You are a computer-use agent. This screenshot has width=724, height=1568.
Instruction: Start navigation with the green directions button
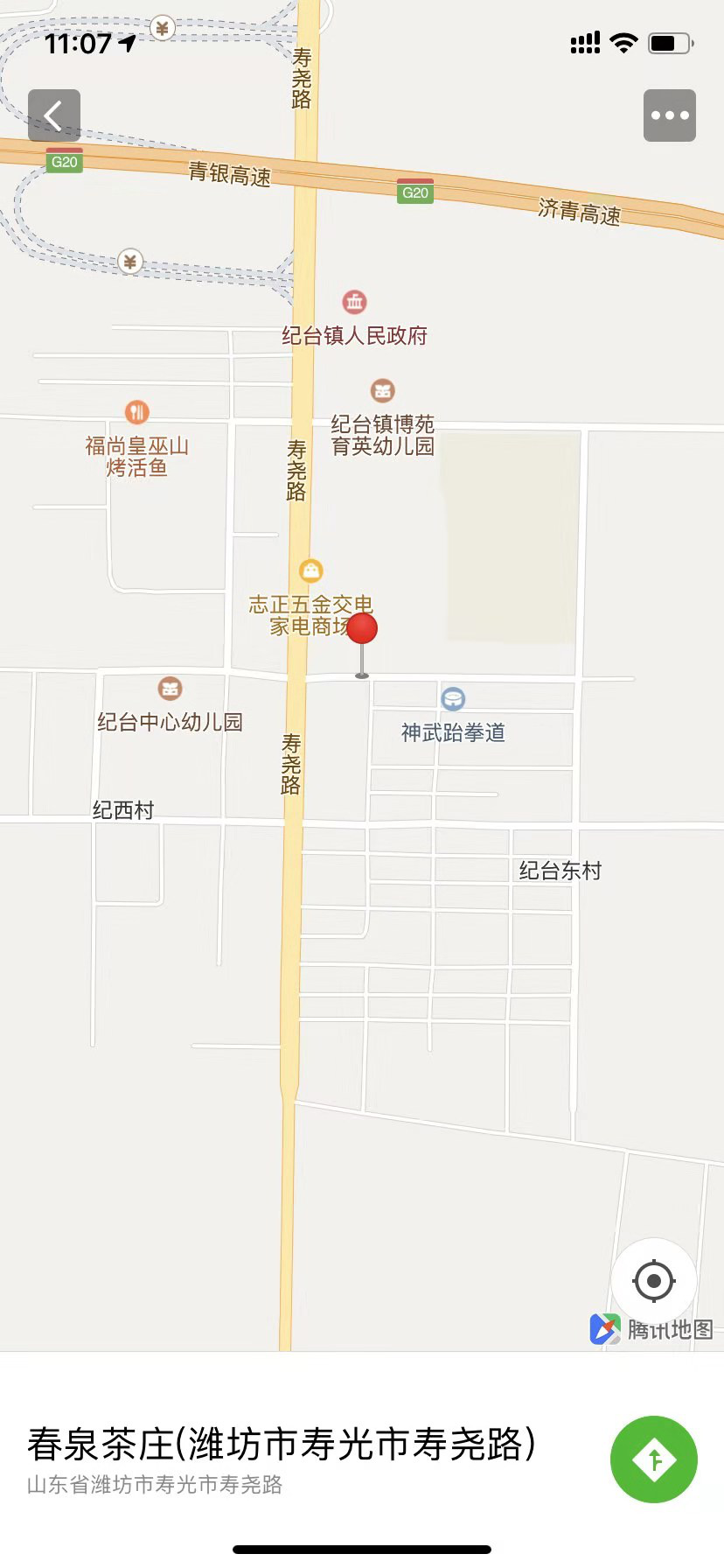point(654,1459)
